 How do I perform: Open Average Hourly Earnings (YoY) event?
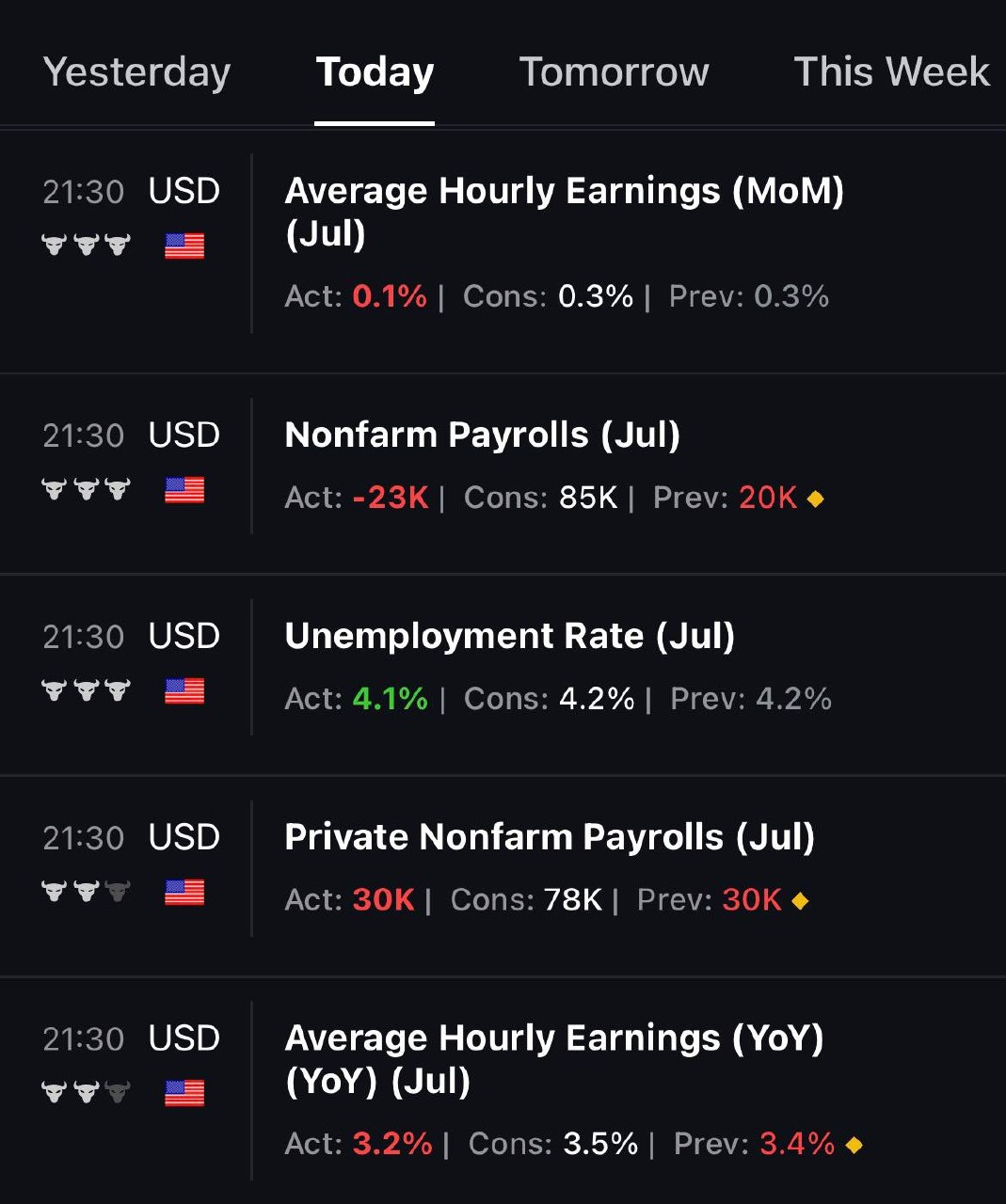(503, 1091)
